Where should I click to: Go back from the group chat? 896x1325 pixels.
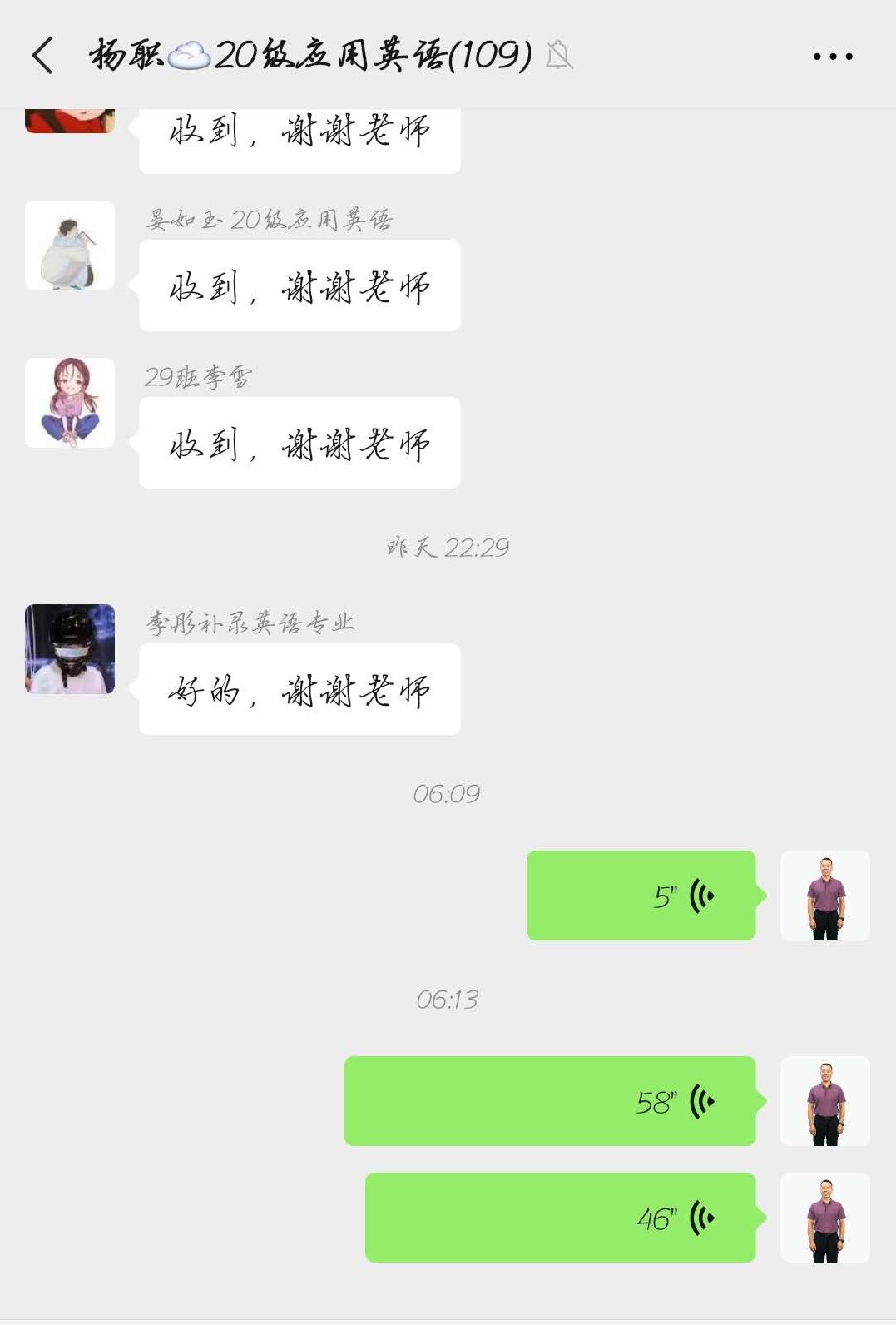[43, 56]
